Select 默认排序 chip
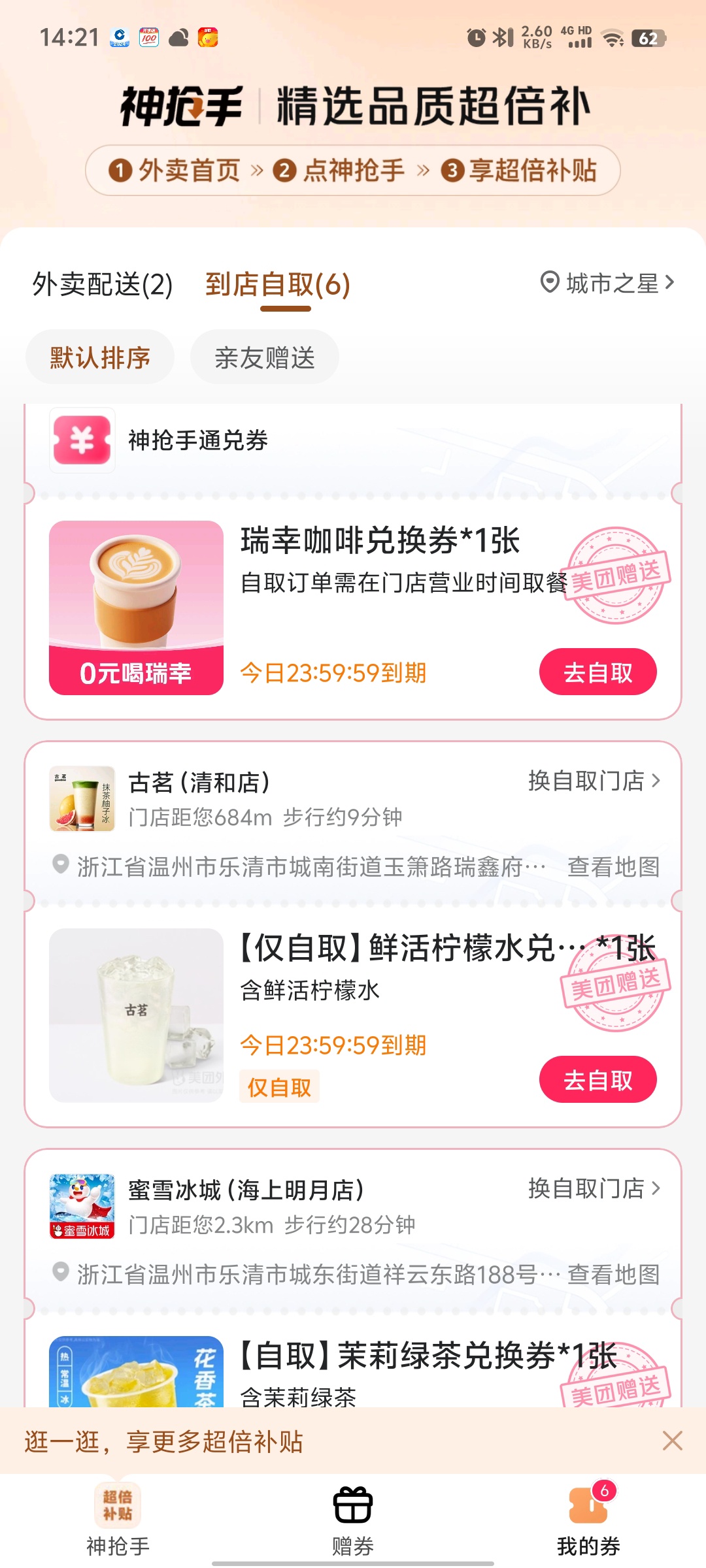The image size is (706, 1568). 100,357
